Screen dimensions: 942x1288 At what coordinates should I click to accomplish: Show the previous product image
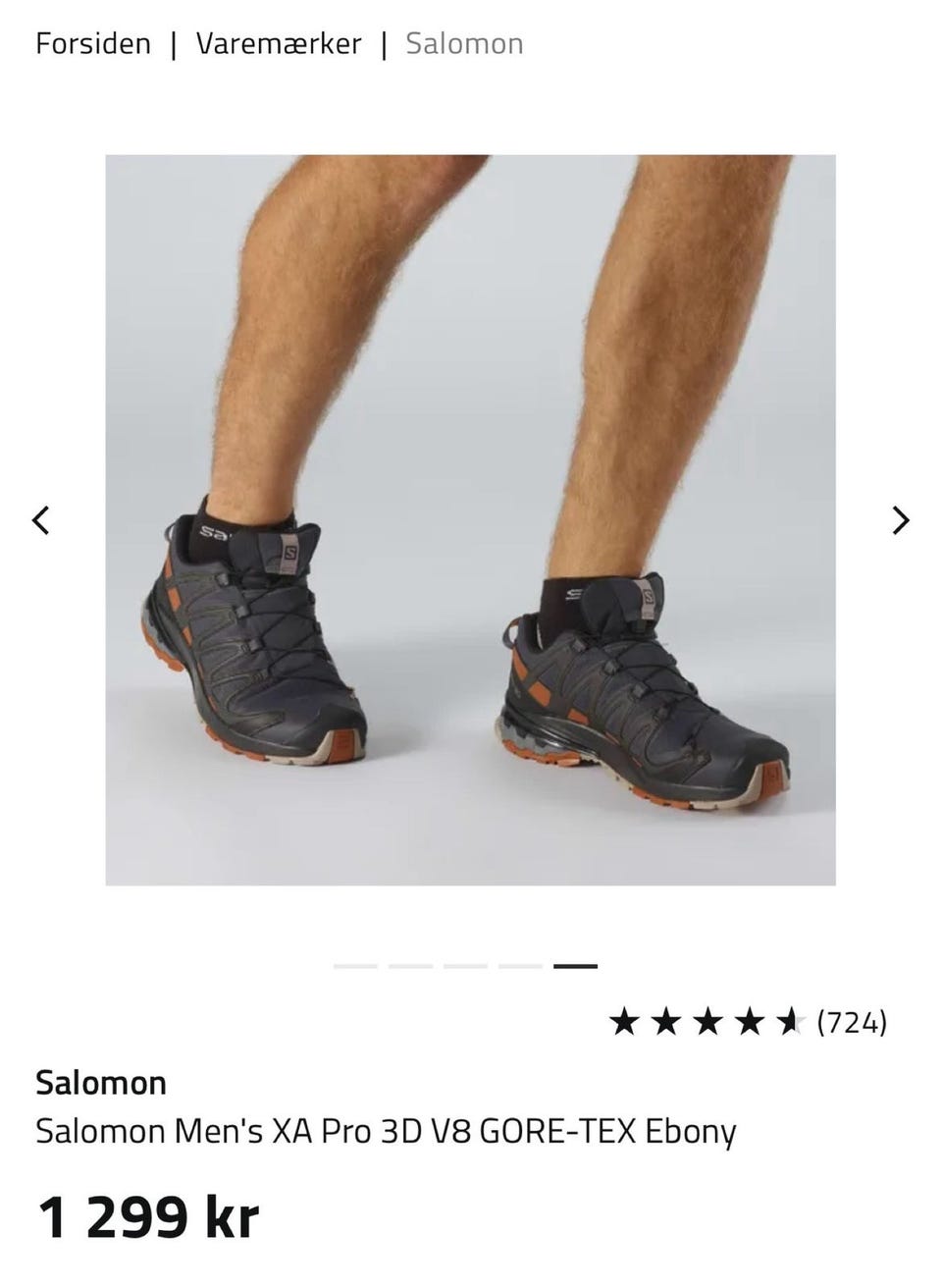pos(41,519)
